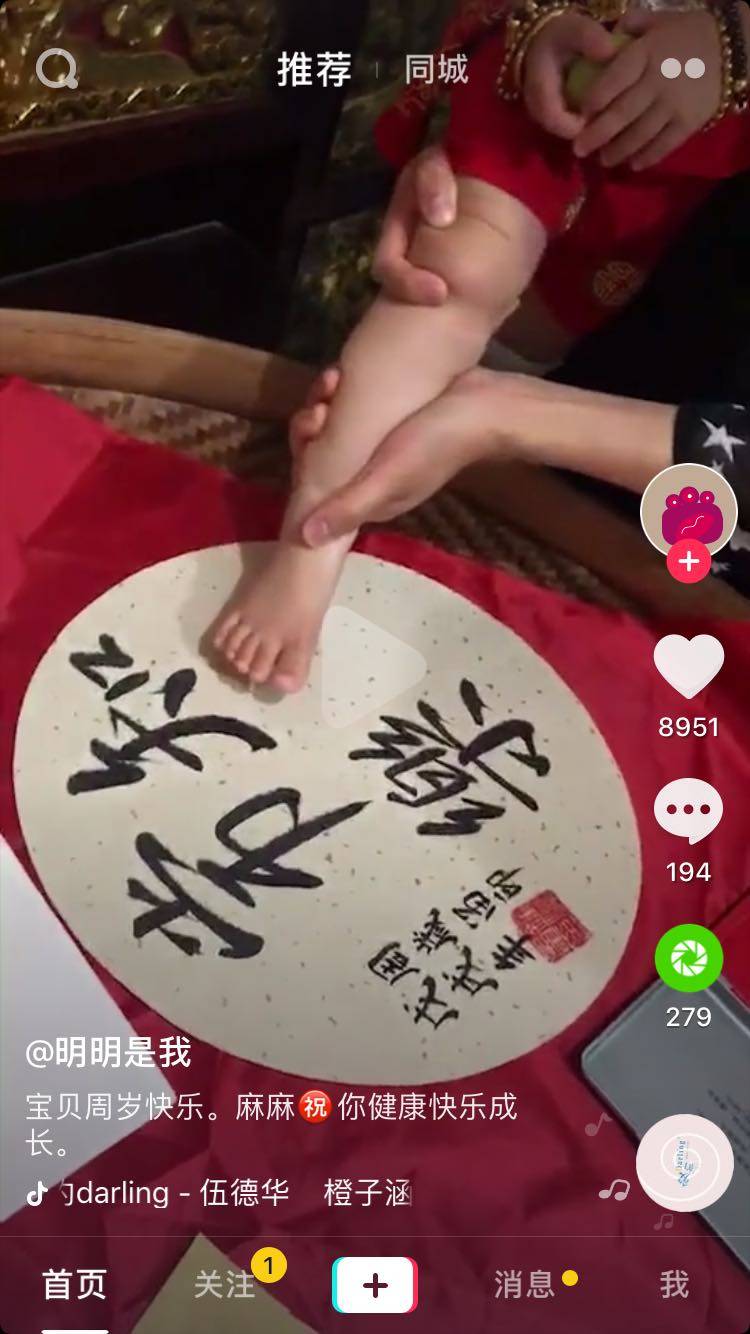
Task: Open the search icon
Action: tap(56, 69)
